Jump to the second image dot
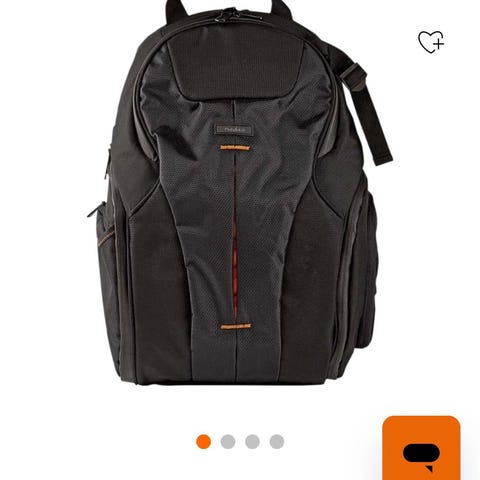Image resolution: width=480 pixels, height=480 pixels. [x=228, y=442]
